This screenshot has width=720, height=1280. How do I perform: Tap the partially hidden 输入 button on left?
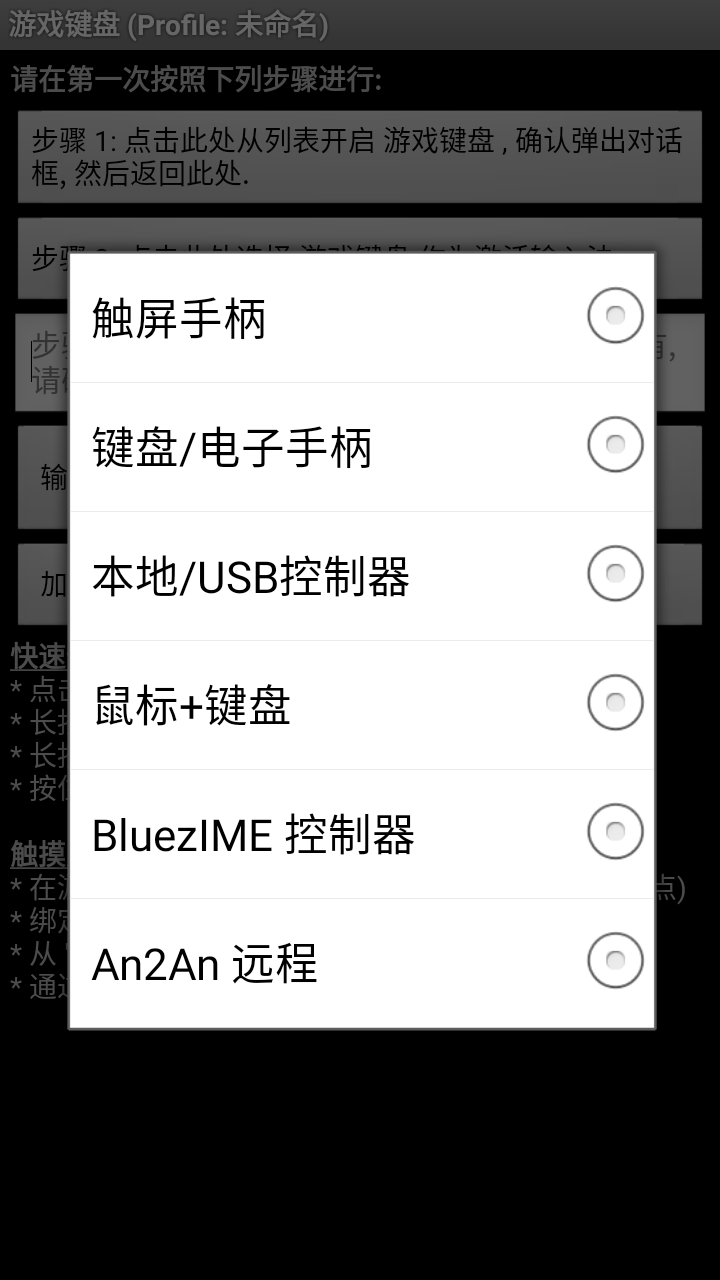(x=39, y=478)
